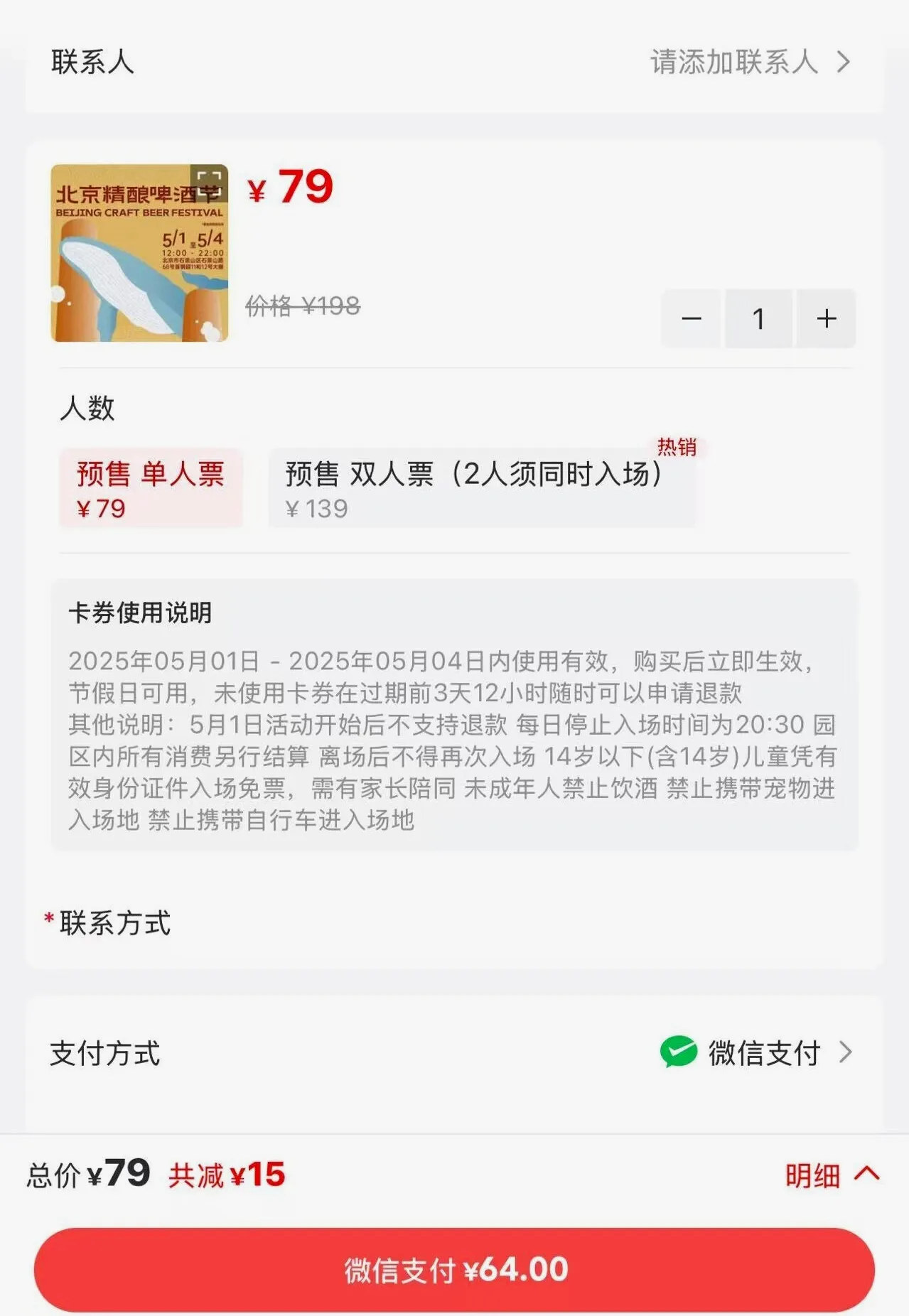Select 预售 单人票 ¥79 option
This screenshot has height=1316, width=909.
(x=151, y=489)
